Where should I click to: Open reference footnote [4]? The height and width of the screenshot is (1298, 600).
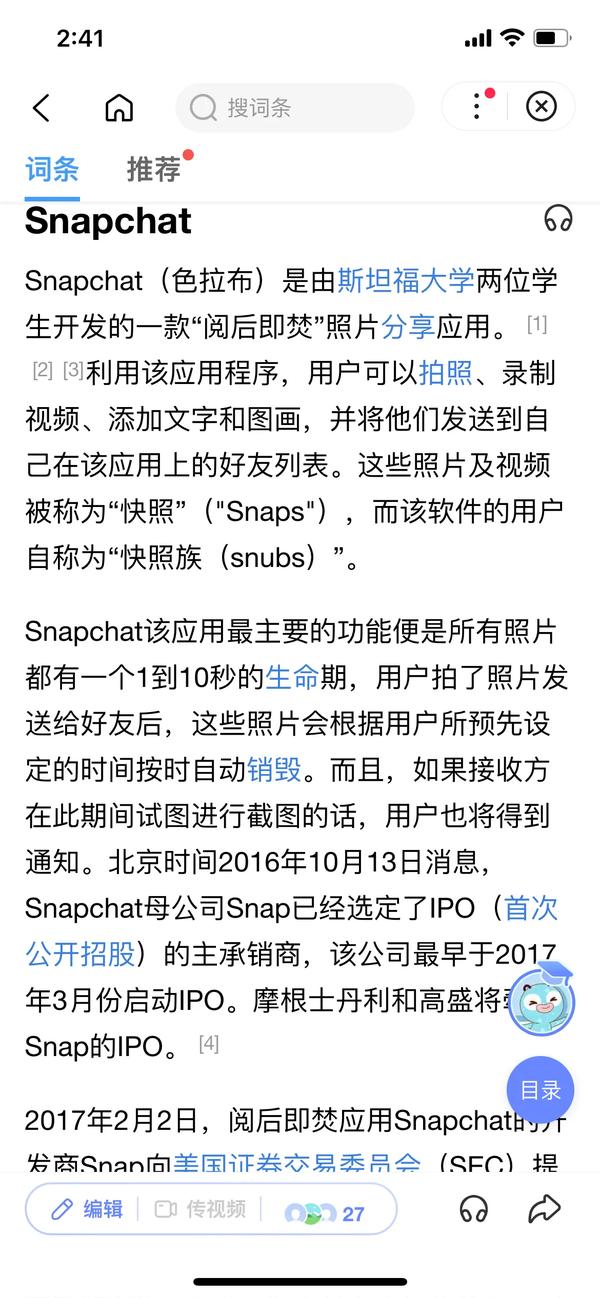coord(209,1044)
